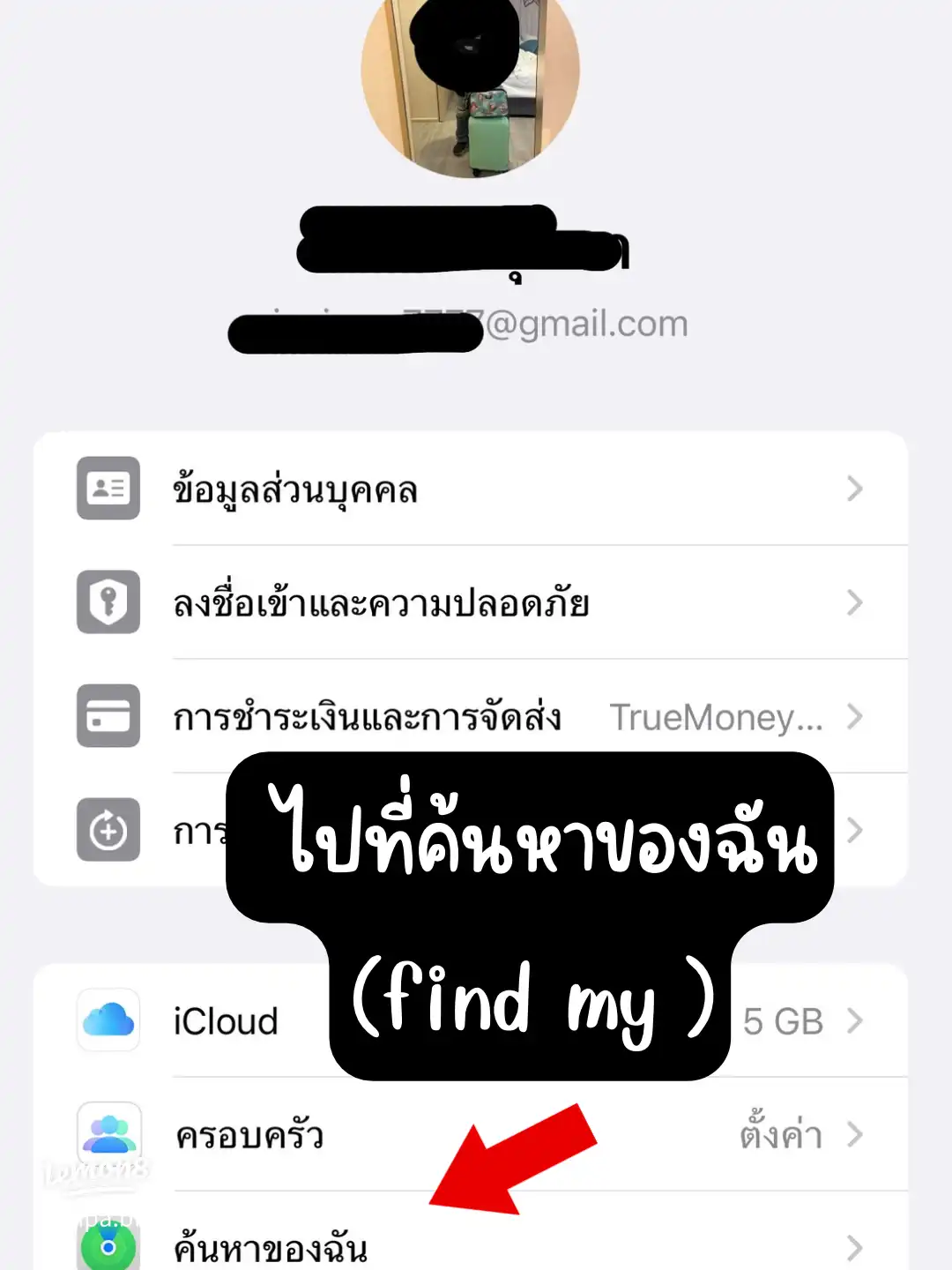Tap the 5 GB storage indicator

click(784, 1021)
